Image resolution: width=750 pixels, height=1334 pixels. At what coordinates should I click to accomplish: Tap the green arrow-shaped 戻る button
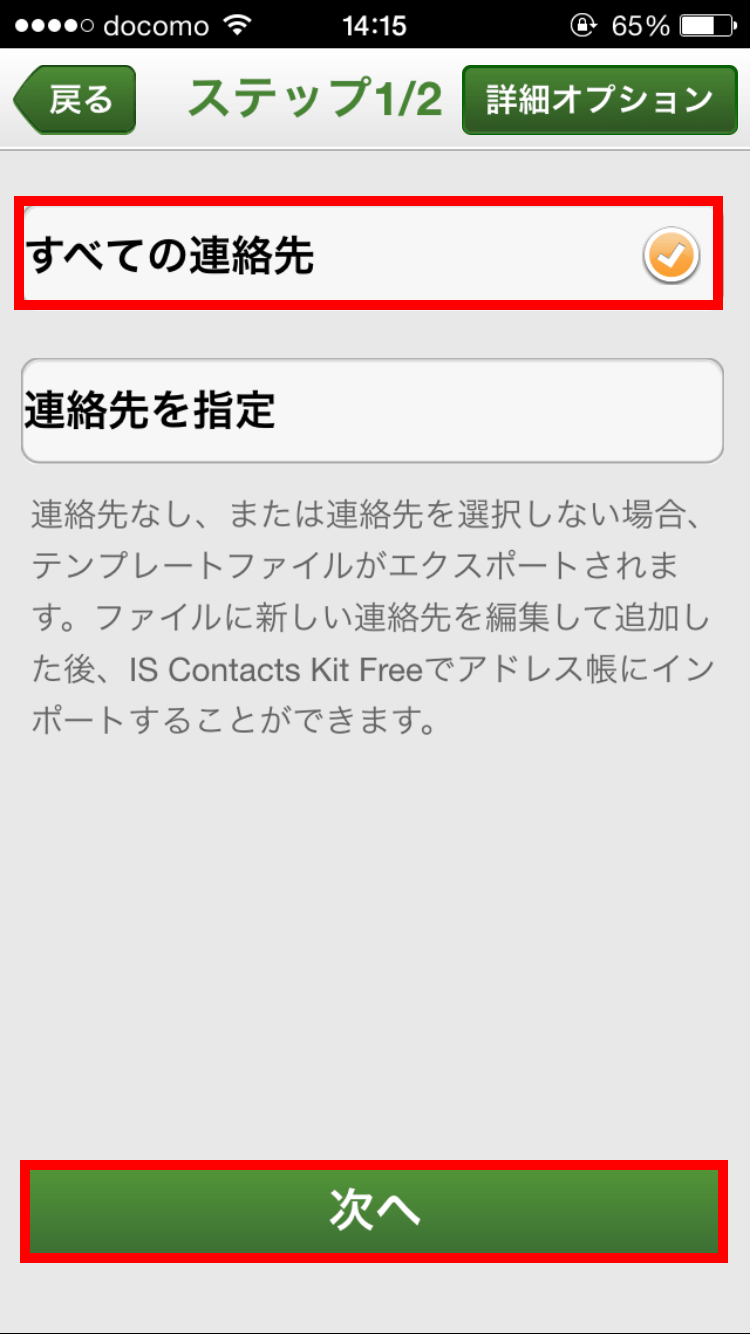(x=73, y=99)
